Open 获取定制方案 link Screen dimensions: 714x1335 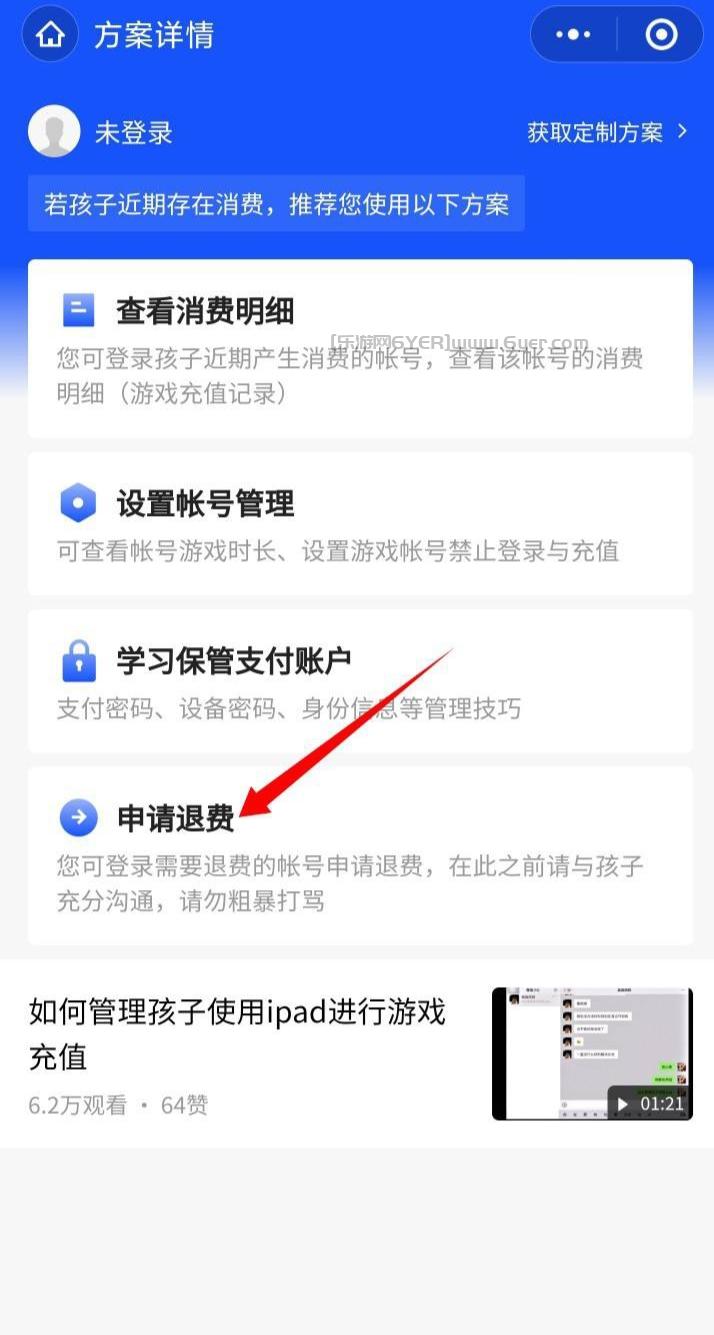607,132
